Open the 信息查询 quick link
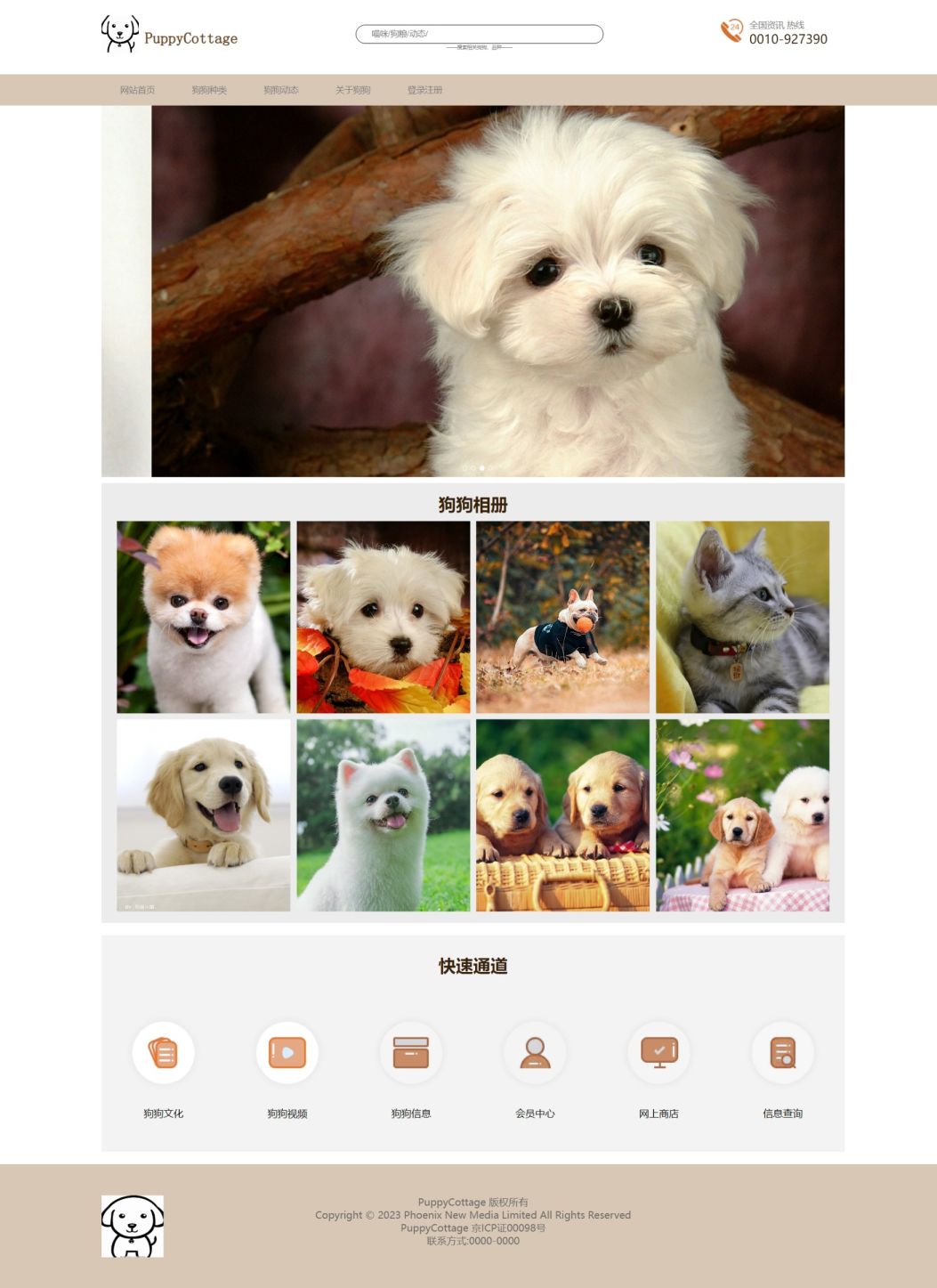This screenshot has width=937, height=1288. (783, 1054)
